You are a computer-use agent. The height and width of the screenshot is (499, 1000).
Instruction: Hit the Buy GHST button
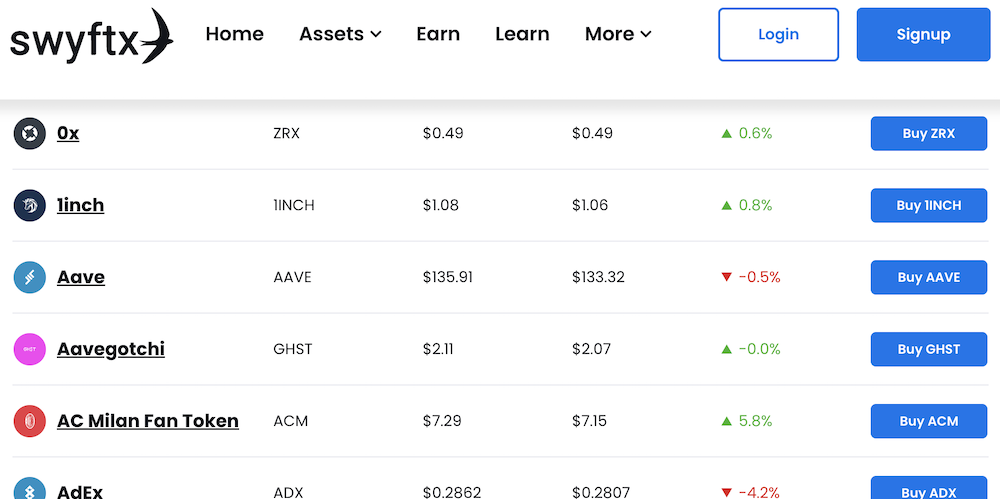click(929, 349)
